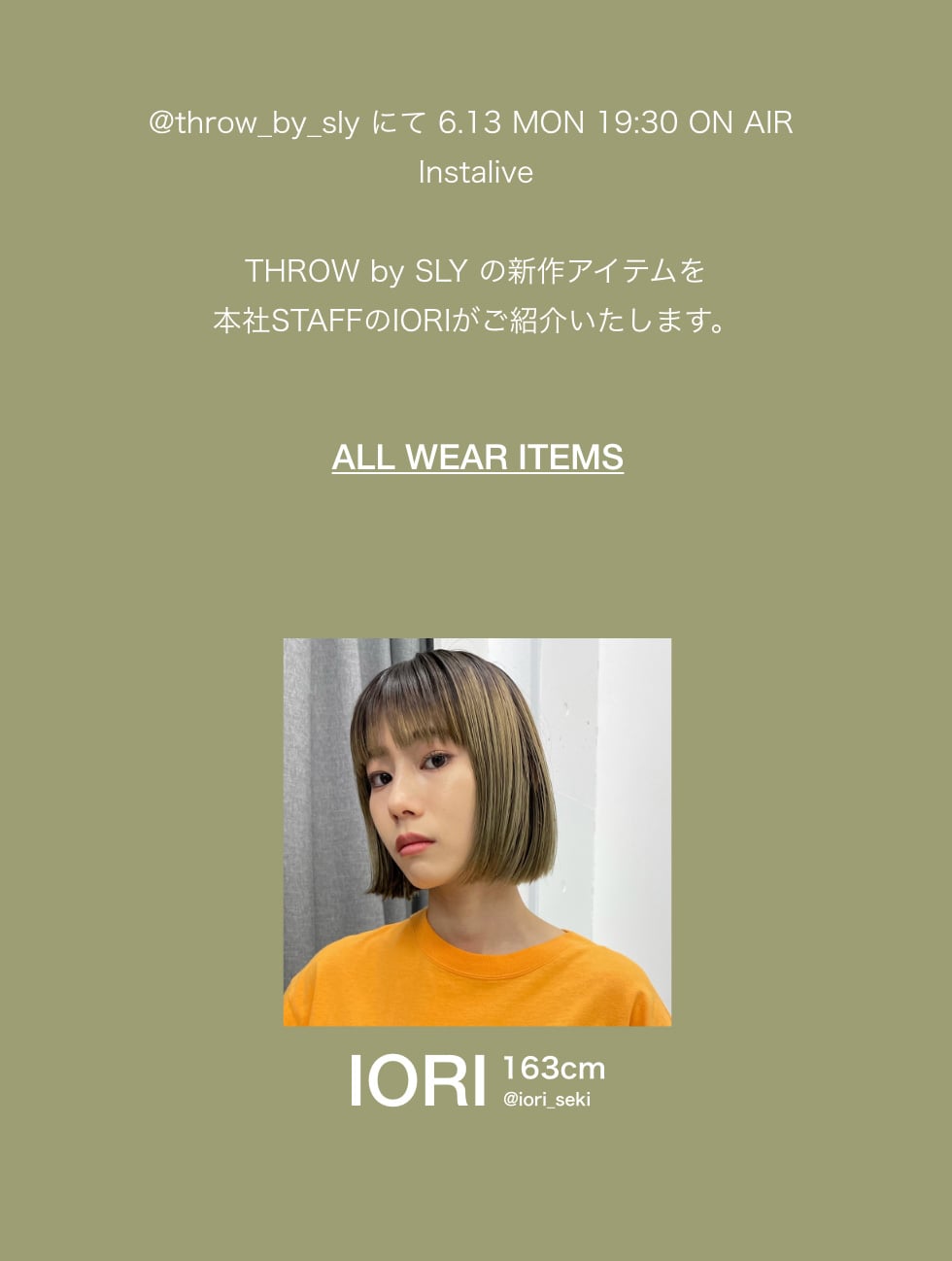
Task: Open the ALL WEAR ITEMS link
Action: 477,457
